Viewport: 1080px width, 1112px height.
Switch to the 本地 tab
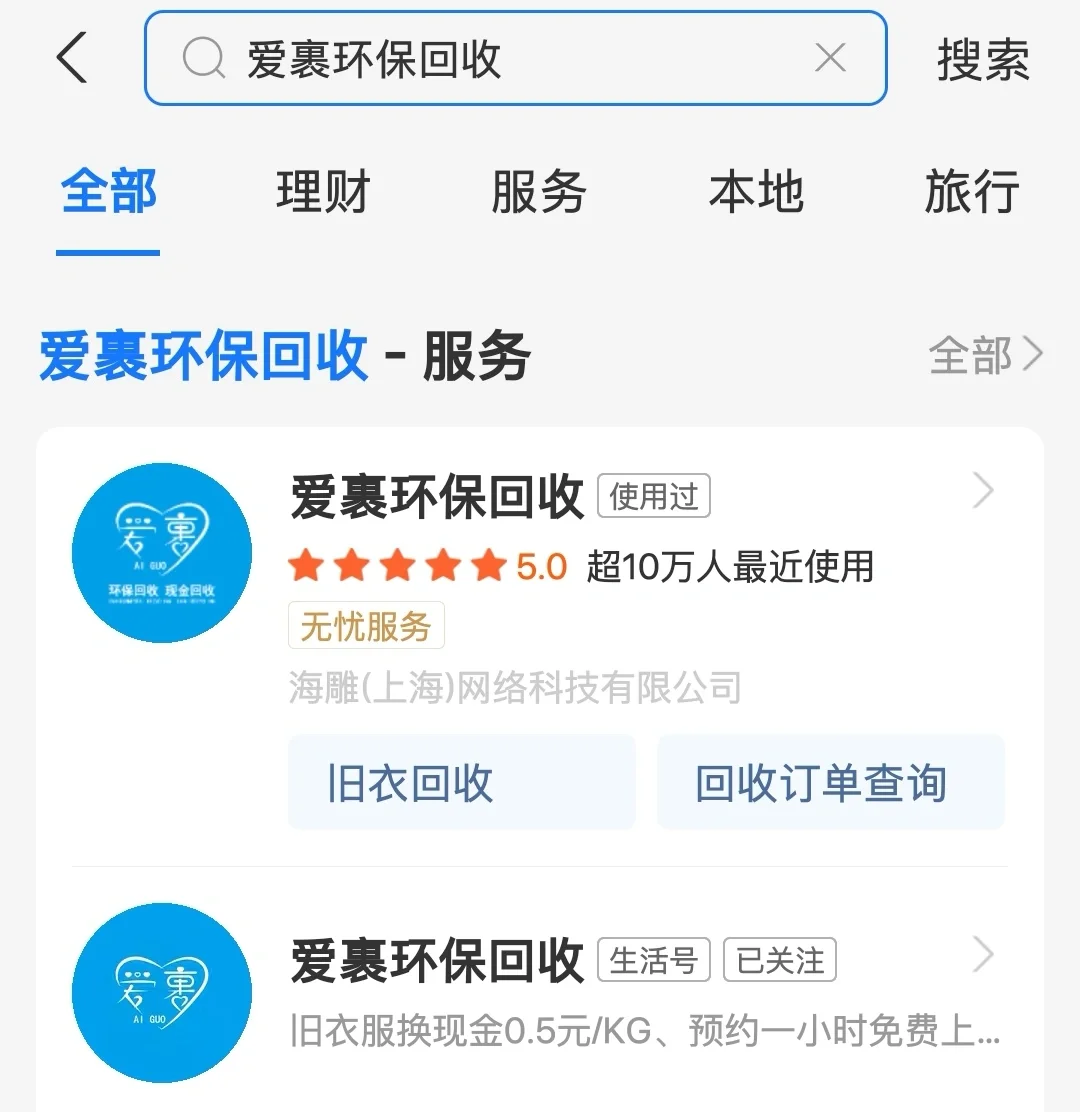tap(756, 191)
